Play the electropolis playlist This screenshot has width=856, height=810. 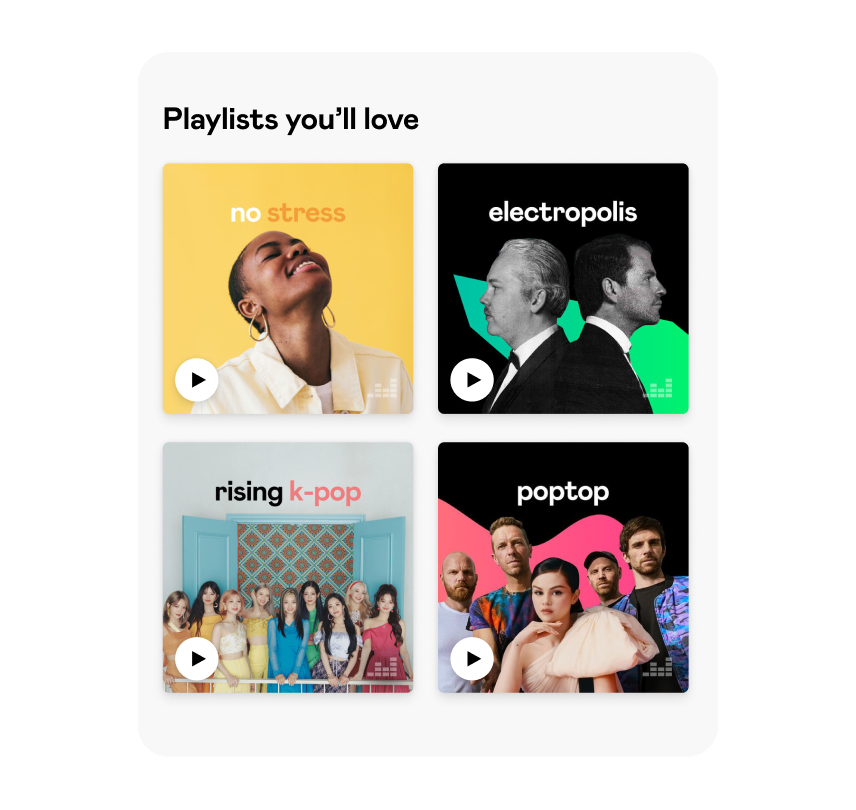(x=472, y=380)
